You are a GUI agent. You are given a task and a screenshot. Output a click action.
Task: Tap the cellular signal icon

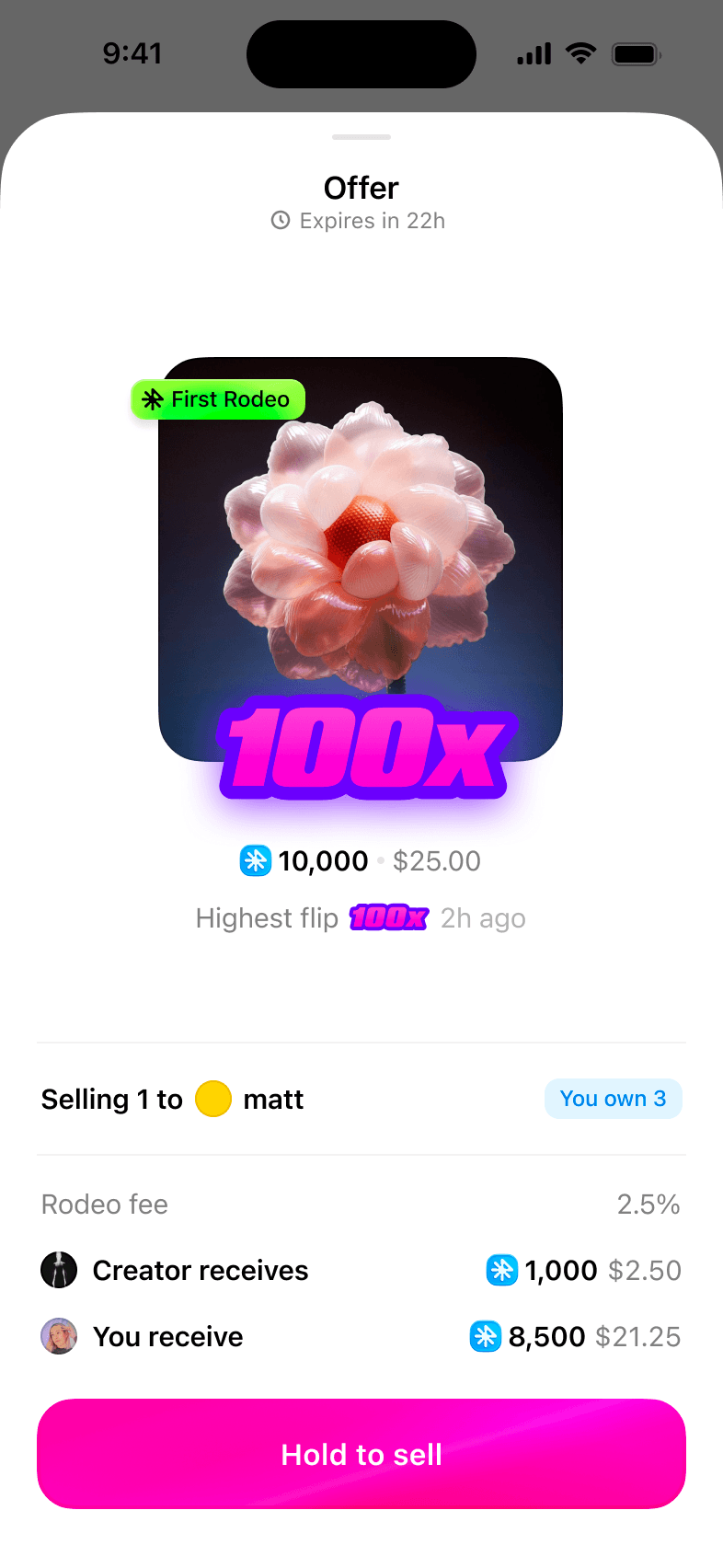click(533, 53)
